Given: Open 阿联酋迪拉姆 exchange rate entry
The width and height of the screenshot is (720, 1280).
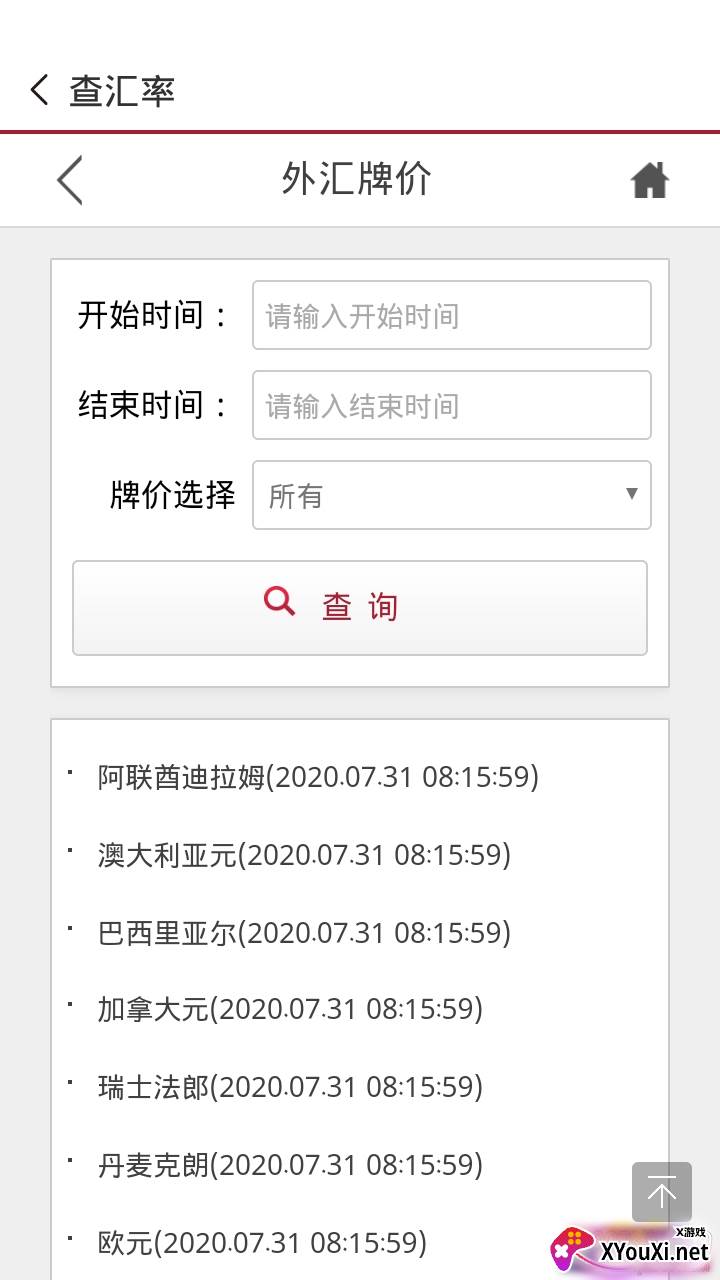Looking at the screenshot, I should click(318, 777).
